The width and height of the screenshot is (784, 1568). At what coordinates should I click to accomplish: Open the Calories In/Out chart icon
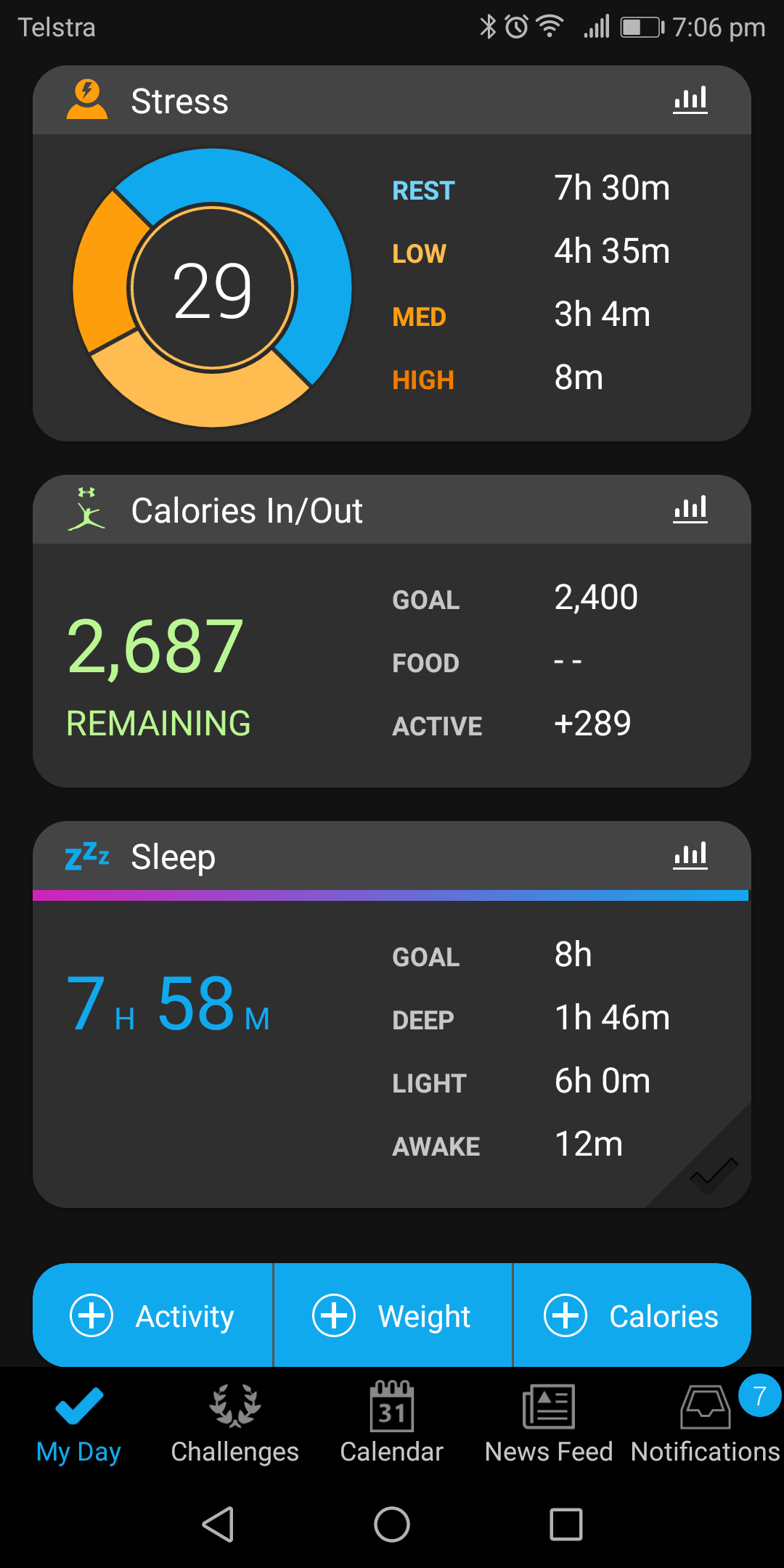[x=690, y=510]
